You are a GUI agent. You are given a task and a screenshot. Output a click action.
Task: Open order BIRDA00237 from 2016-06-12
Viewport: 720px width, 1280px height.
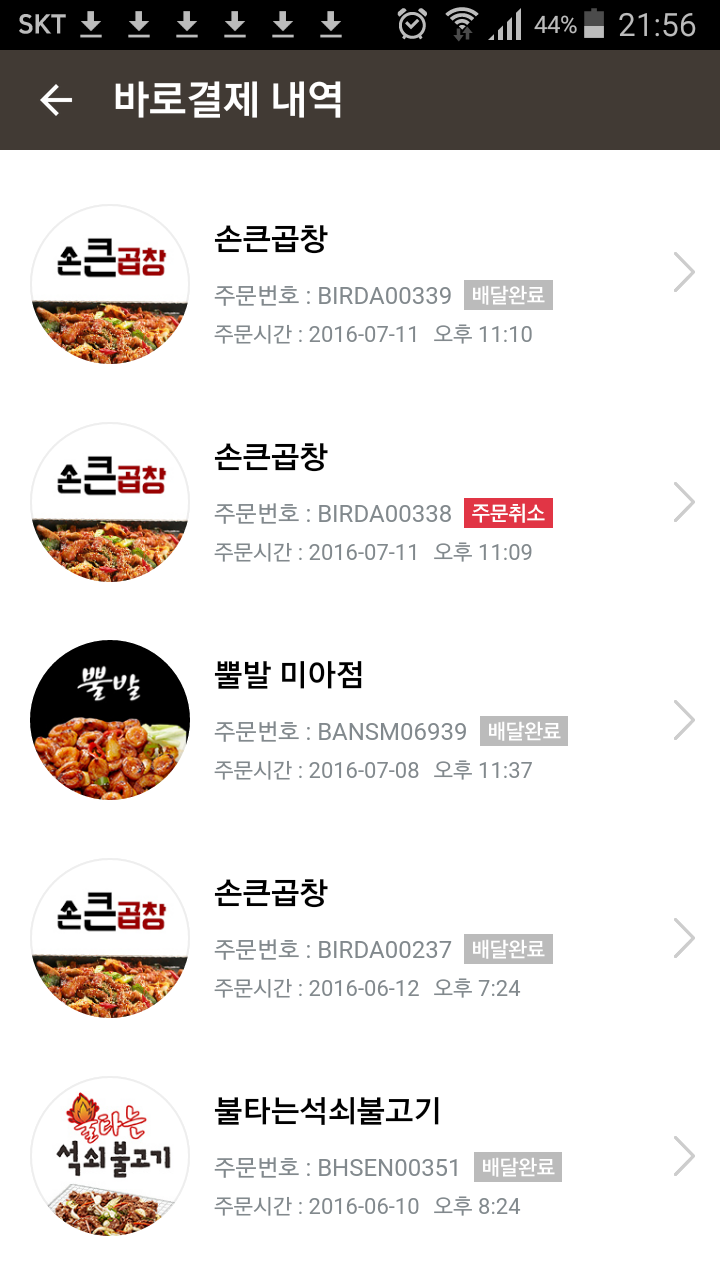click(x=360, y=939)
